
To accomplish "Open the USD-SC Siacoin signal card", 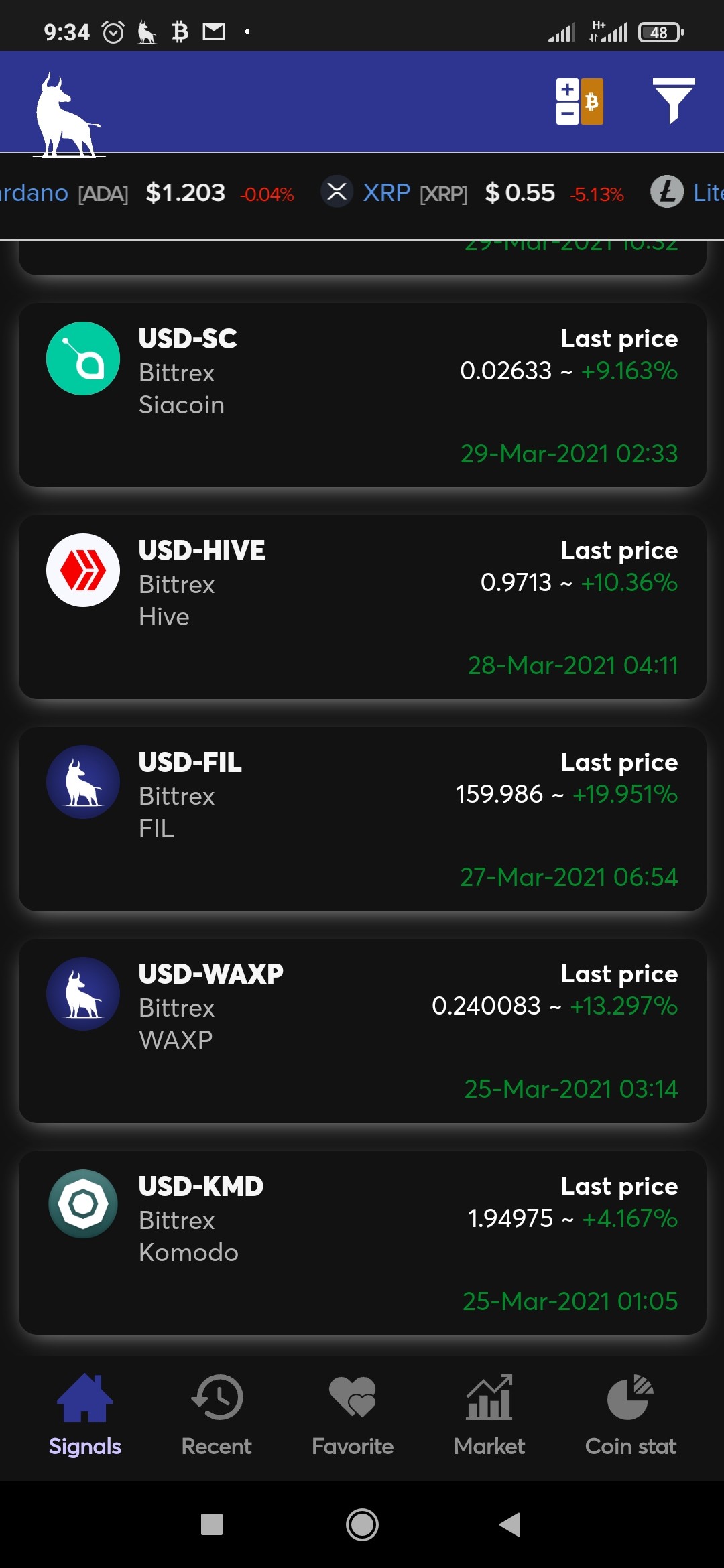I will 362,395.
